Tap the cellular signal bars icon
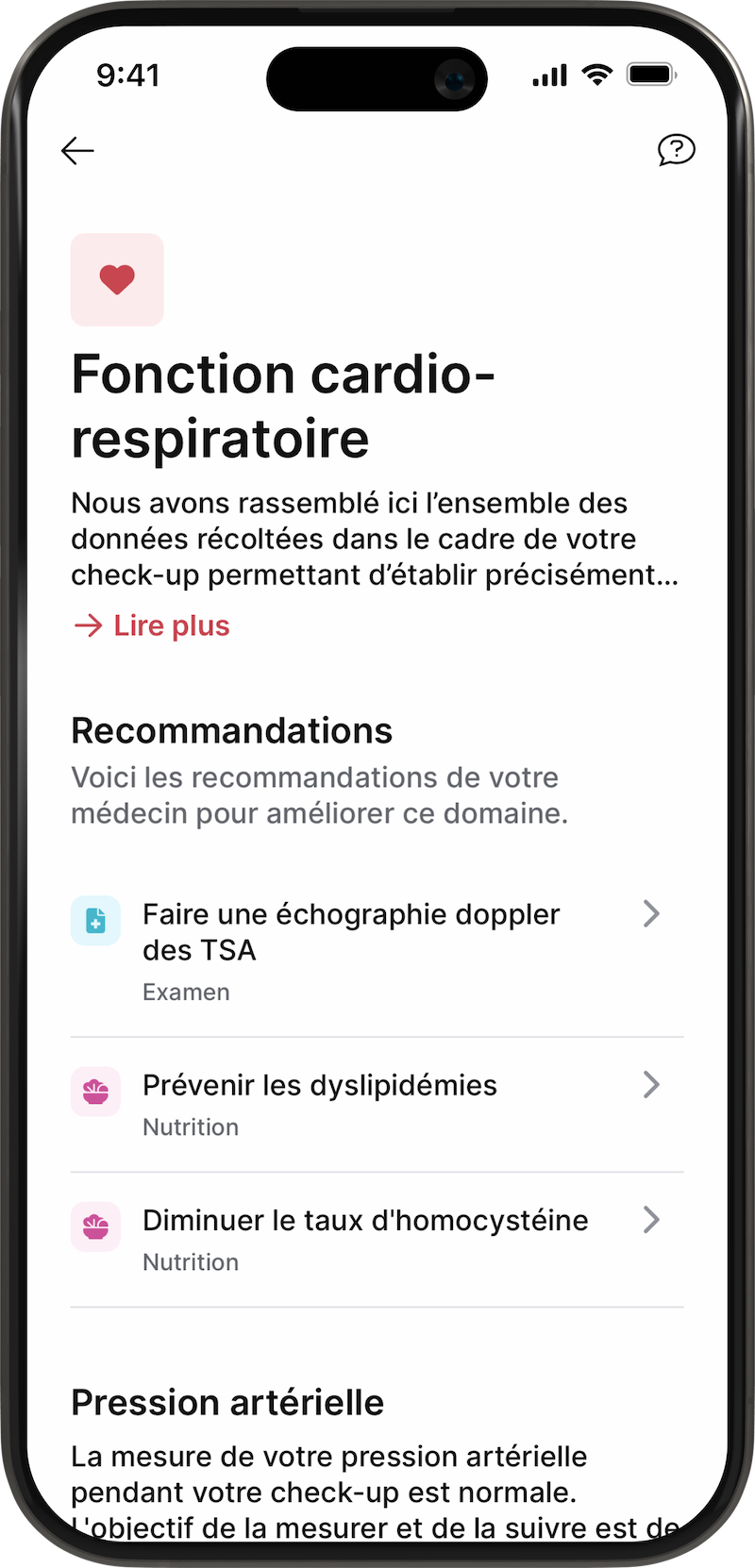 548,75
